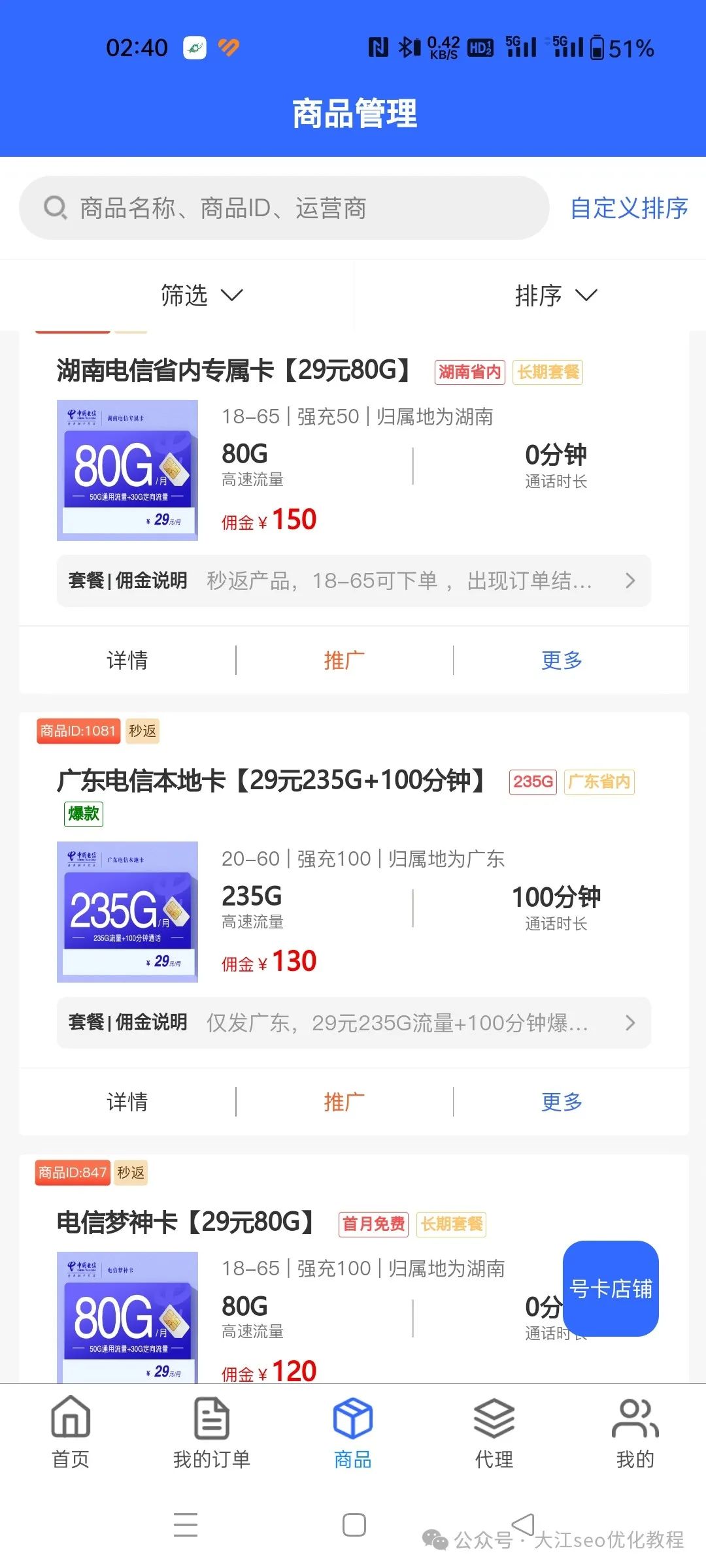
Task: Show 更多 options for 广东电信本地卡
Action: pos(562,1102)
